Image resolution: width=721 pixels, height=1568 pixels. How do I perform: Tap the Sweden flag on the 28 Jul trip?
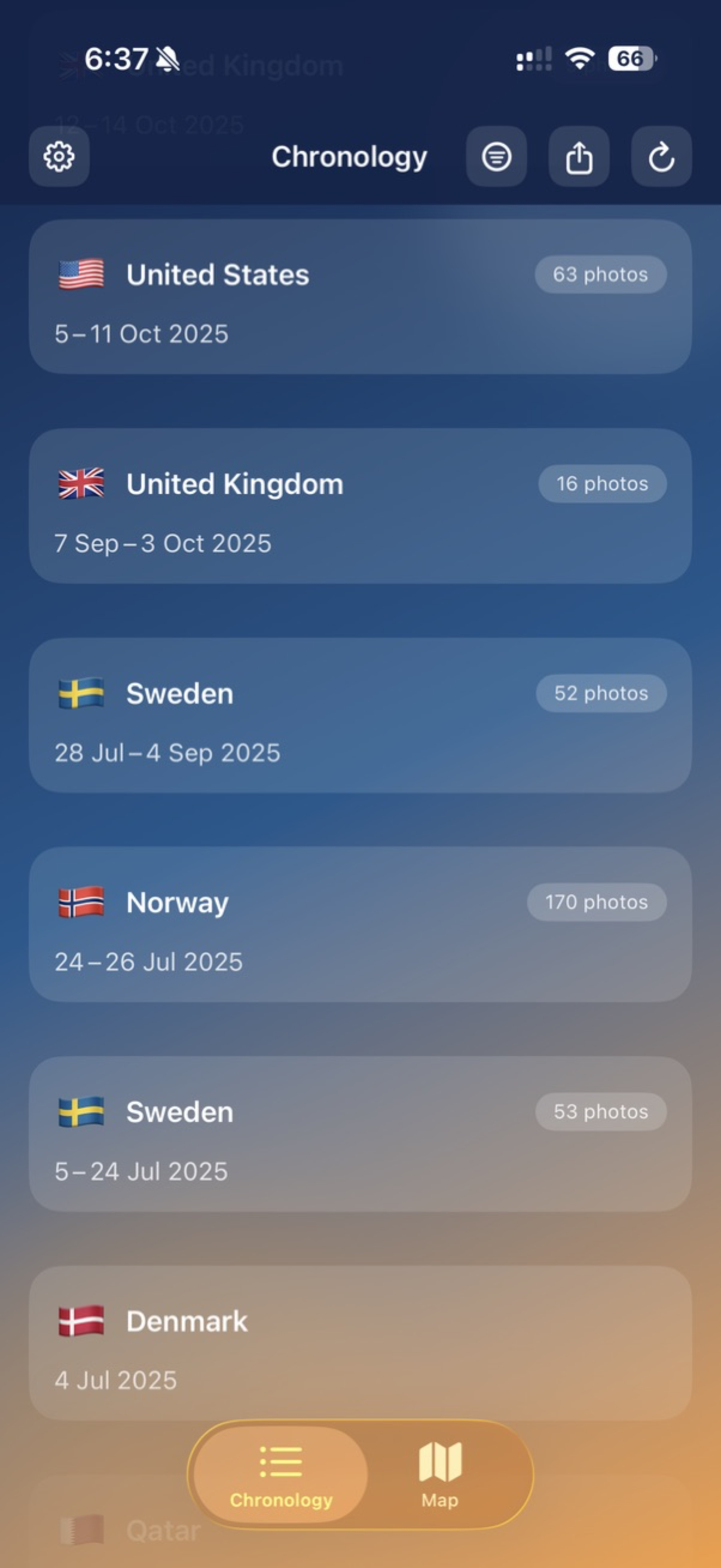81,693
